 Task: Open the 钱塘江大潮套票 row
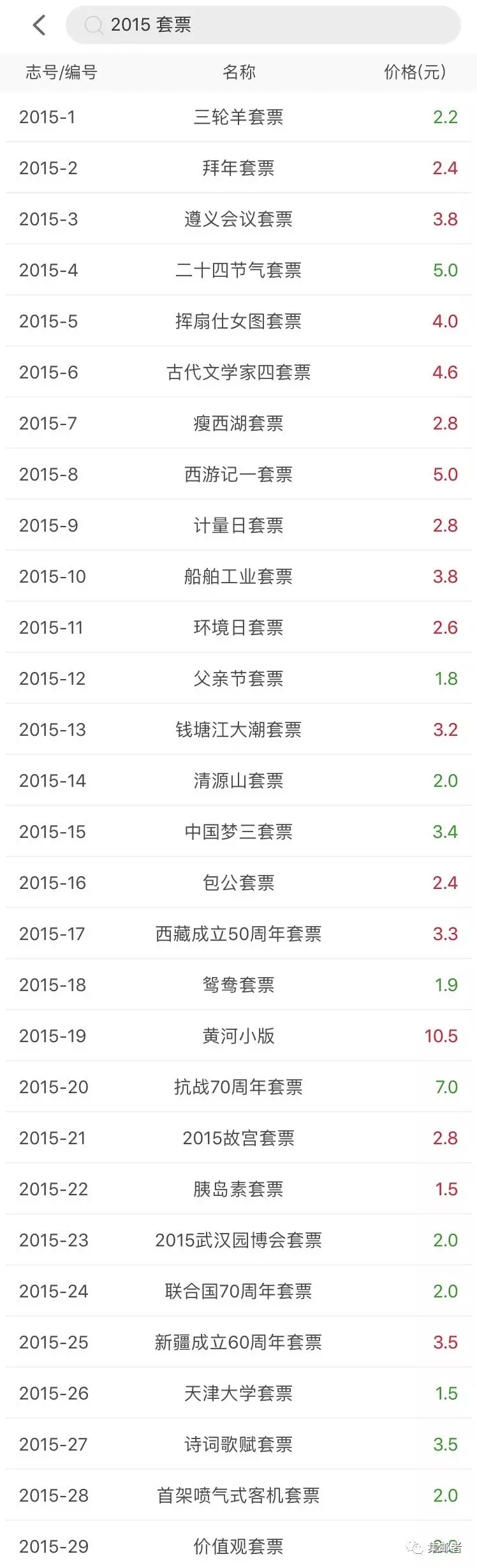click(238, 729)
